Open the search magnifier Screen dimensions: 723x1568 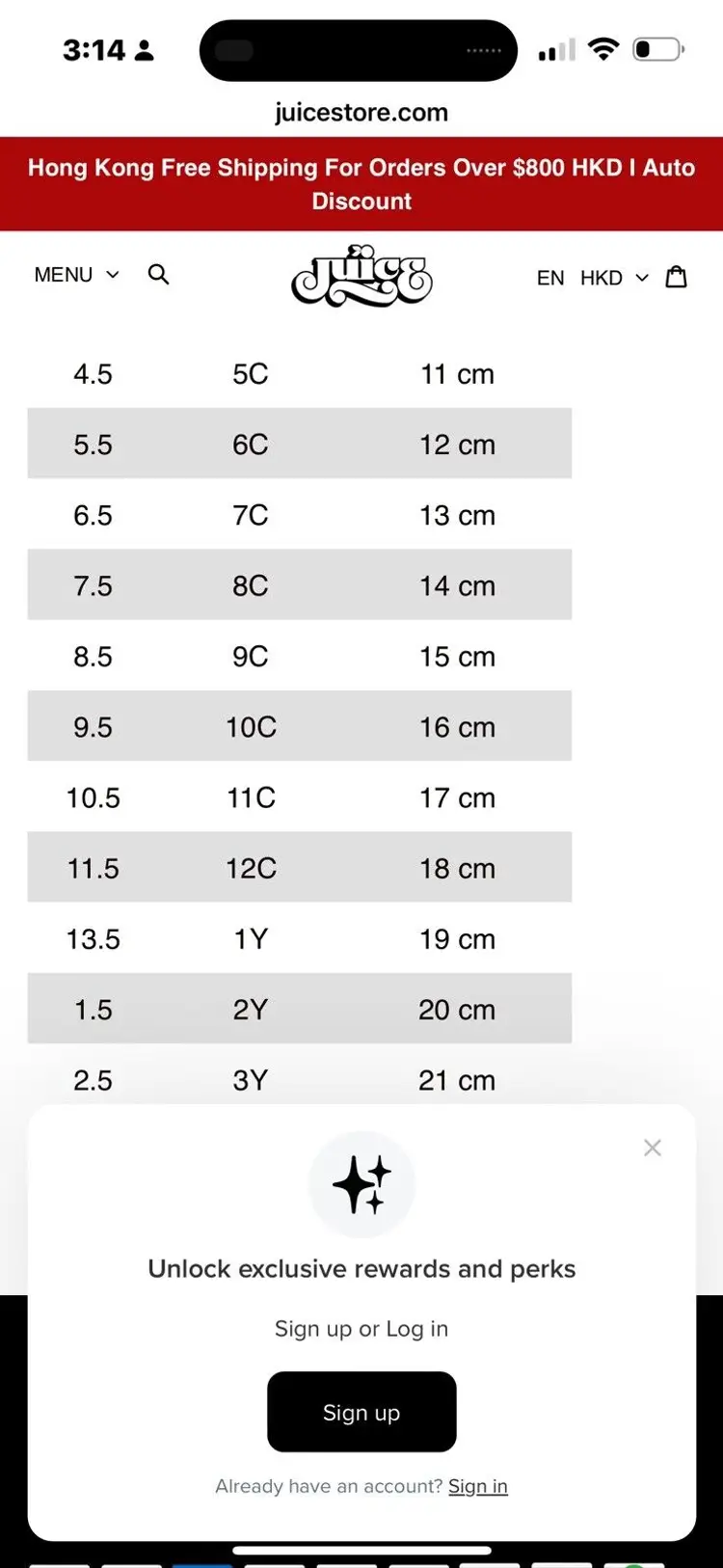[x=159, y=275]
